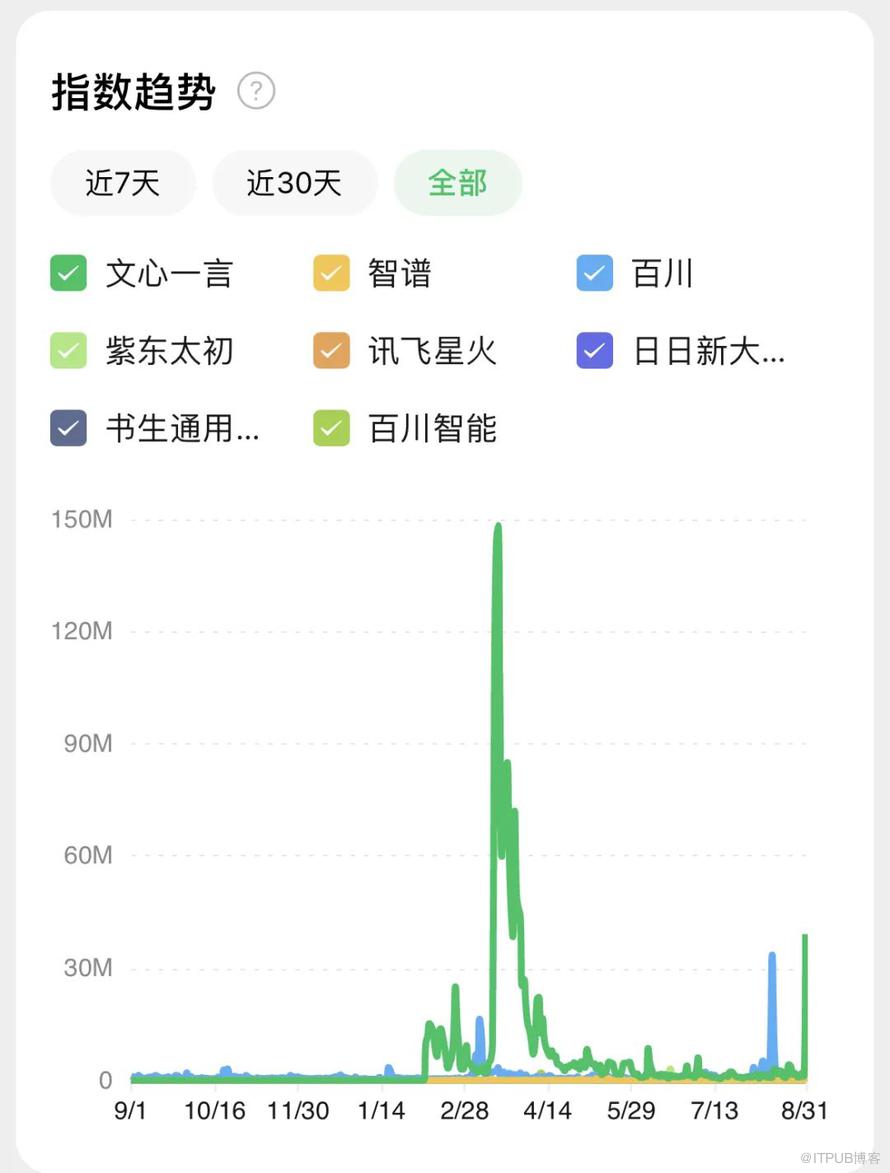Disable the 书生通用... series
890x1173 pixels.
[x=69, y=428]
